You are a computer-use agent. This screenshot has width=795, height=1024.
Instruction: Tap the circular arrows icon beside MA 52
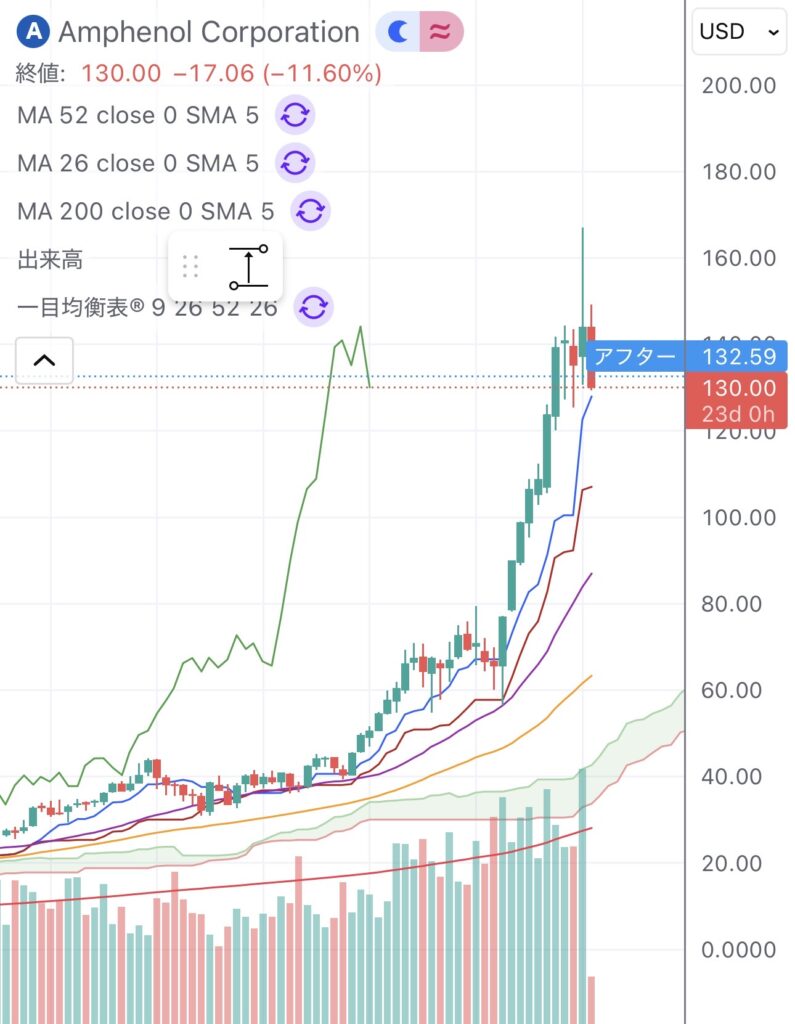295,116
